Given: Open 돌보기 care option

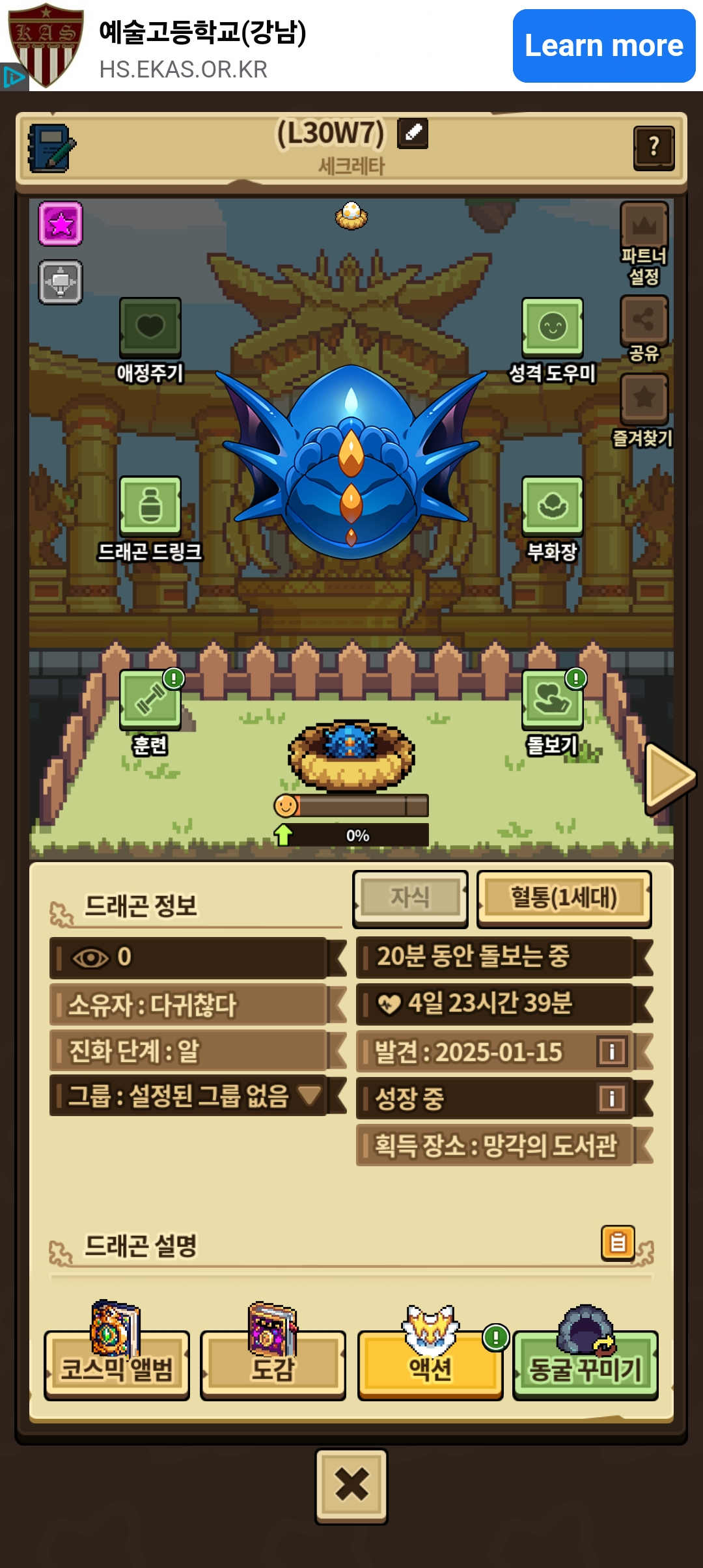Looking at the screenshot, I should click(552, 712).
